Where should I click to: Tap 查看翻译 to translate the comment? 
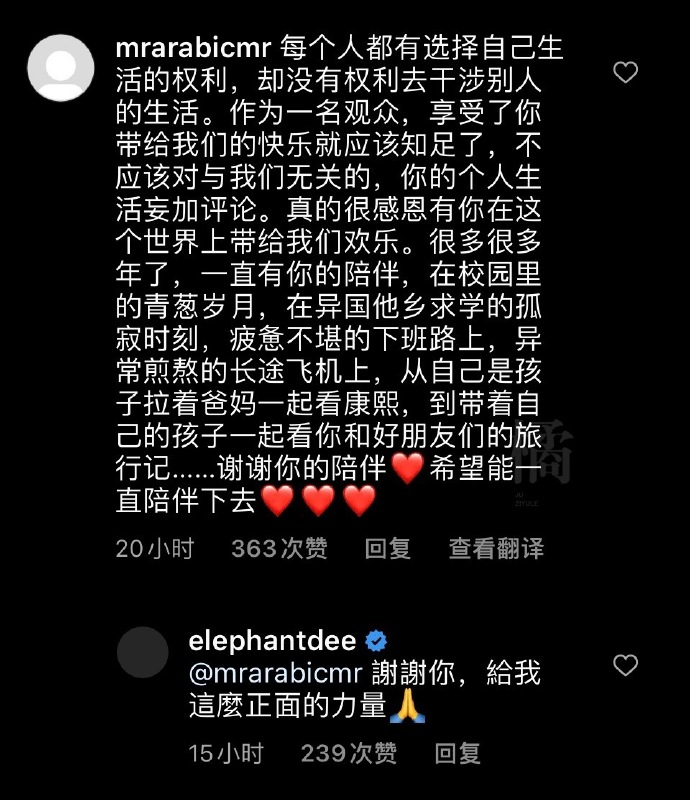496,548
